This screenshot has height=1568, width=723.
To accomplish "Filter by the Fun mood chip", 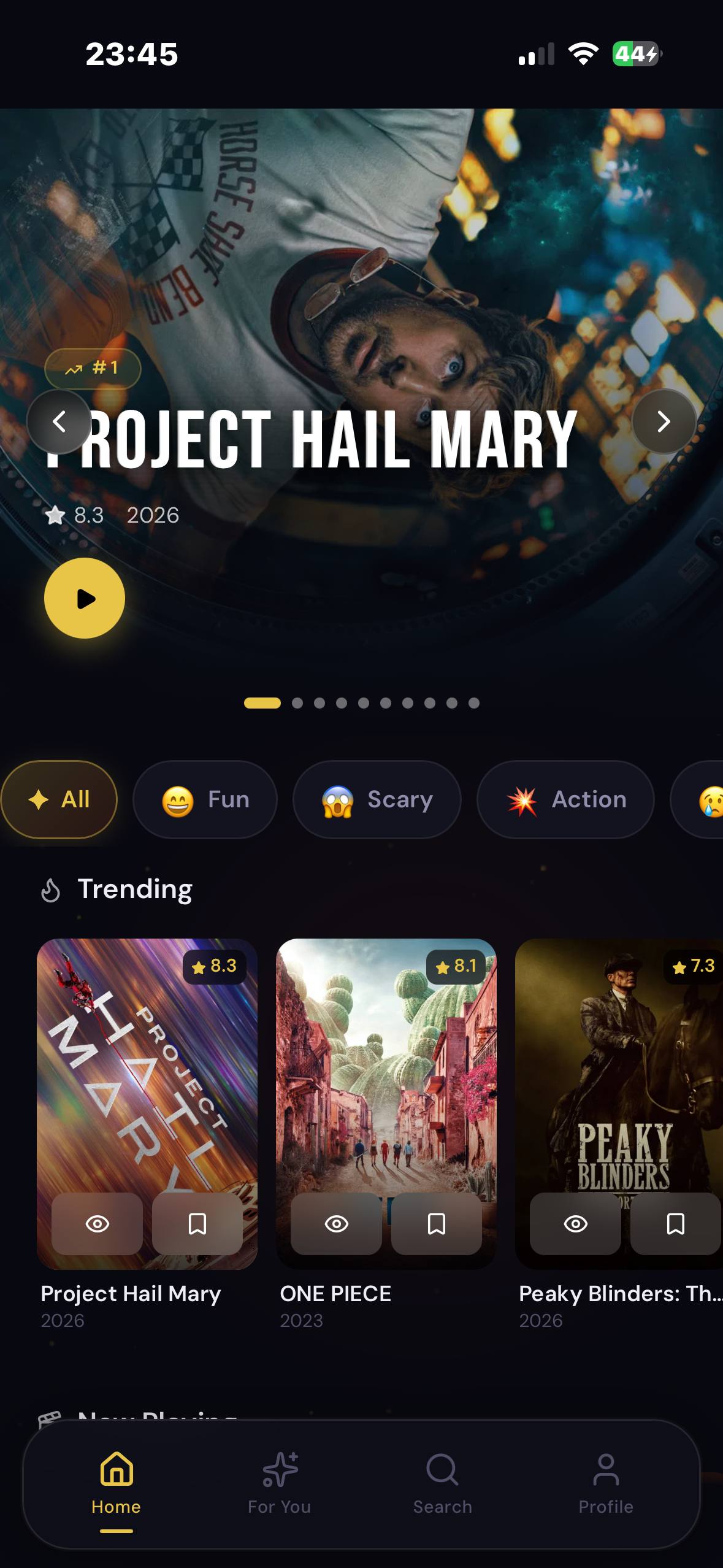I will (205, 799).
